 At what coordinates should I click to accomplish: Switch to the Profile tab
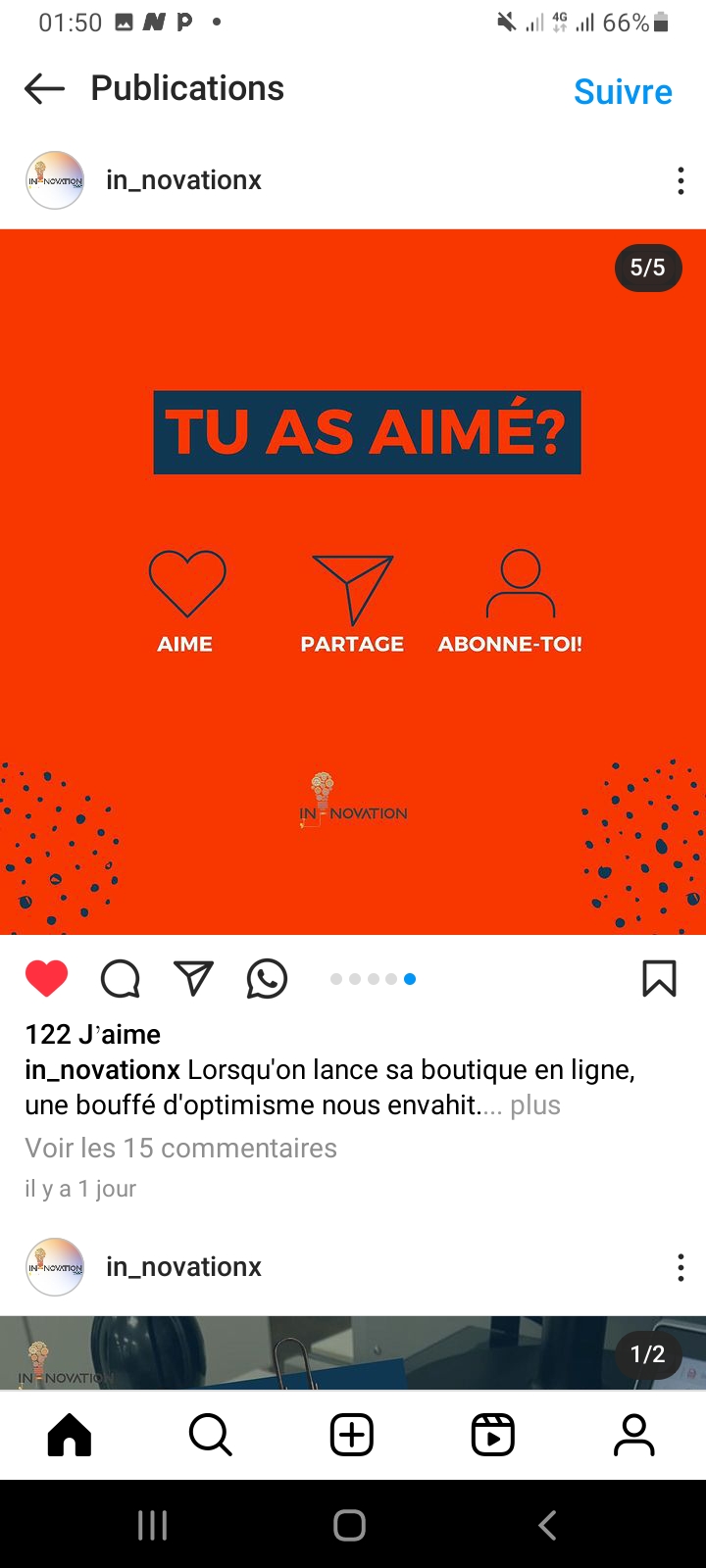634,1436
